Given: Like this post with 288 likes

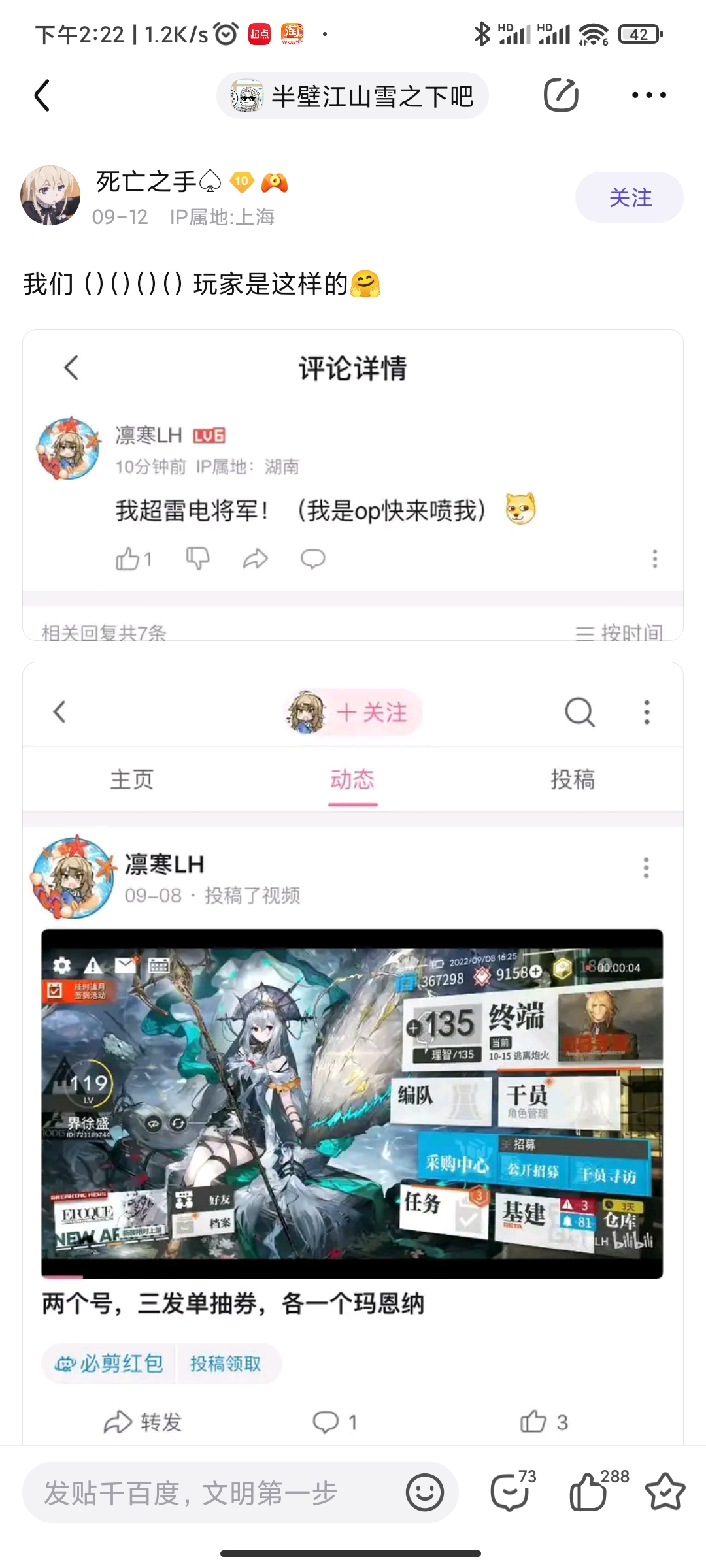Looking at the screenshot, I should point(590,1492).
